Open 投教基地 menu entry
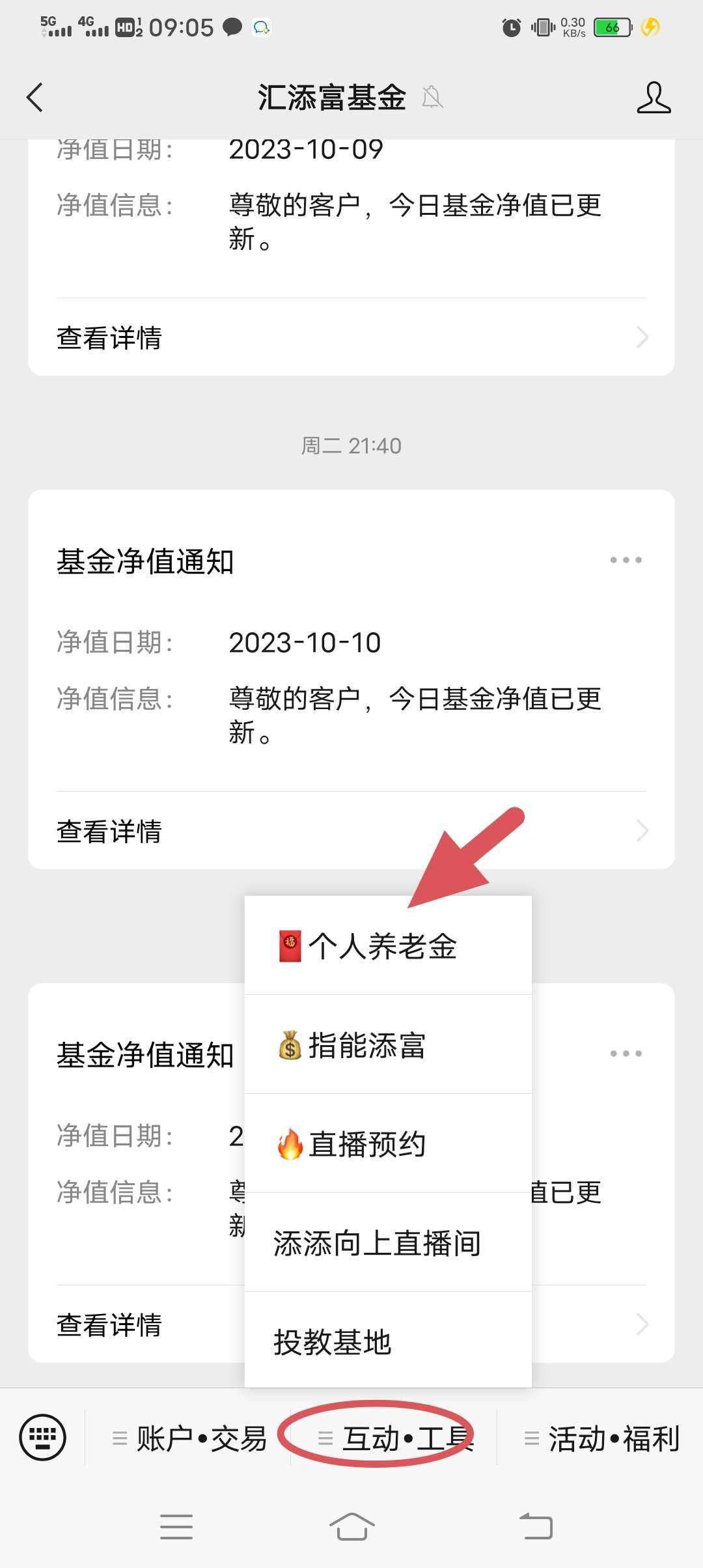 388,1341
